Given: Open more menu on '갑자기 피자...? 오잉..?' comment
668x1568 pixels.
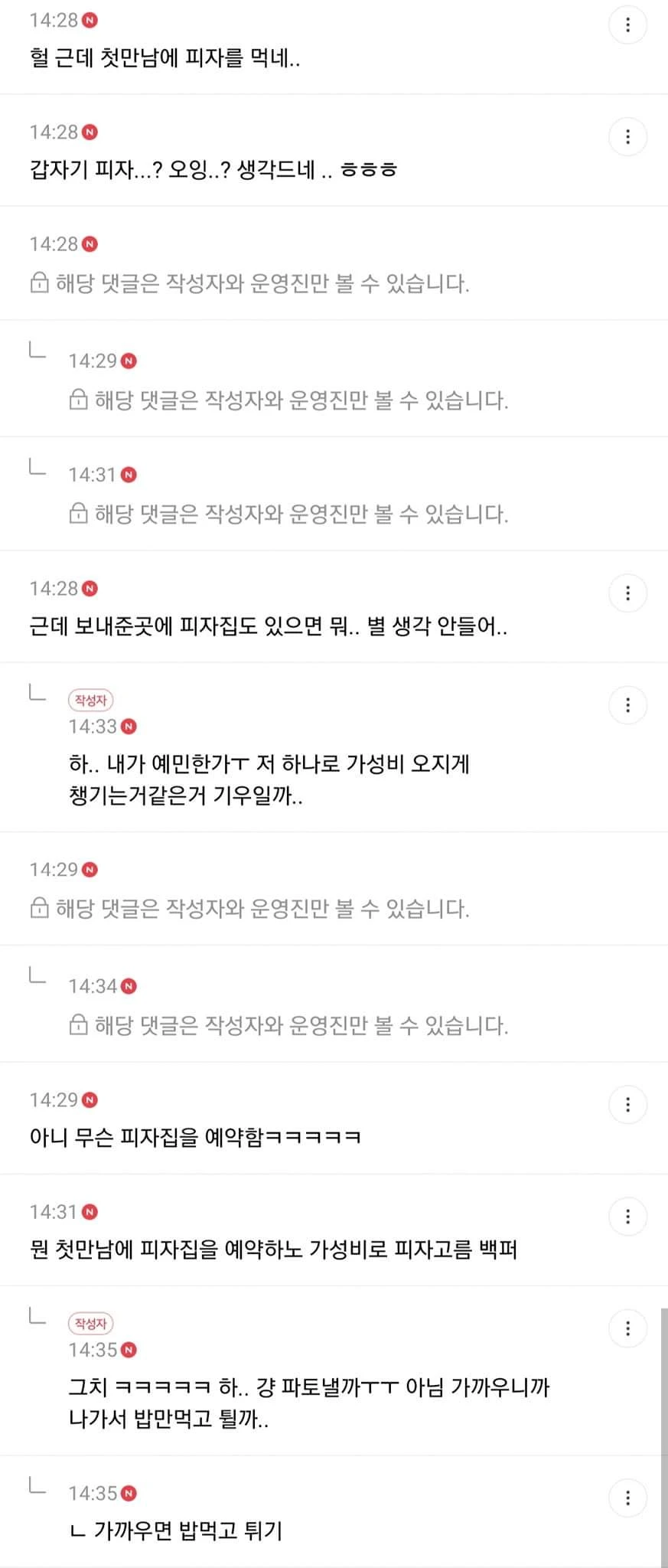Looking at the screenshot, I should (627, 137).
